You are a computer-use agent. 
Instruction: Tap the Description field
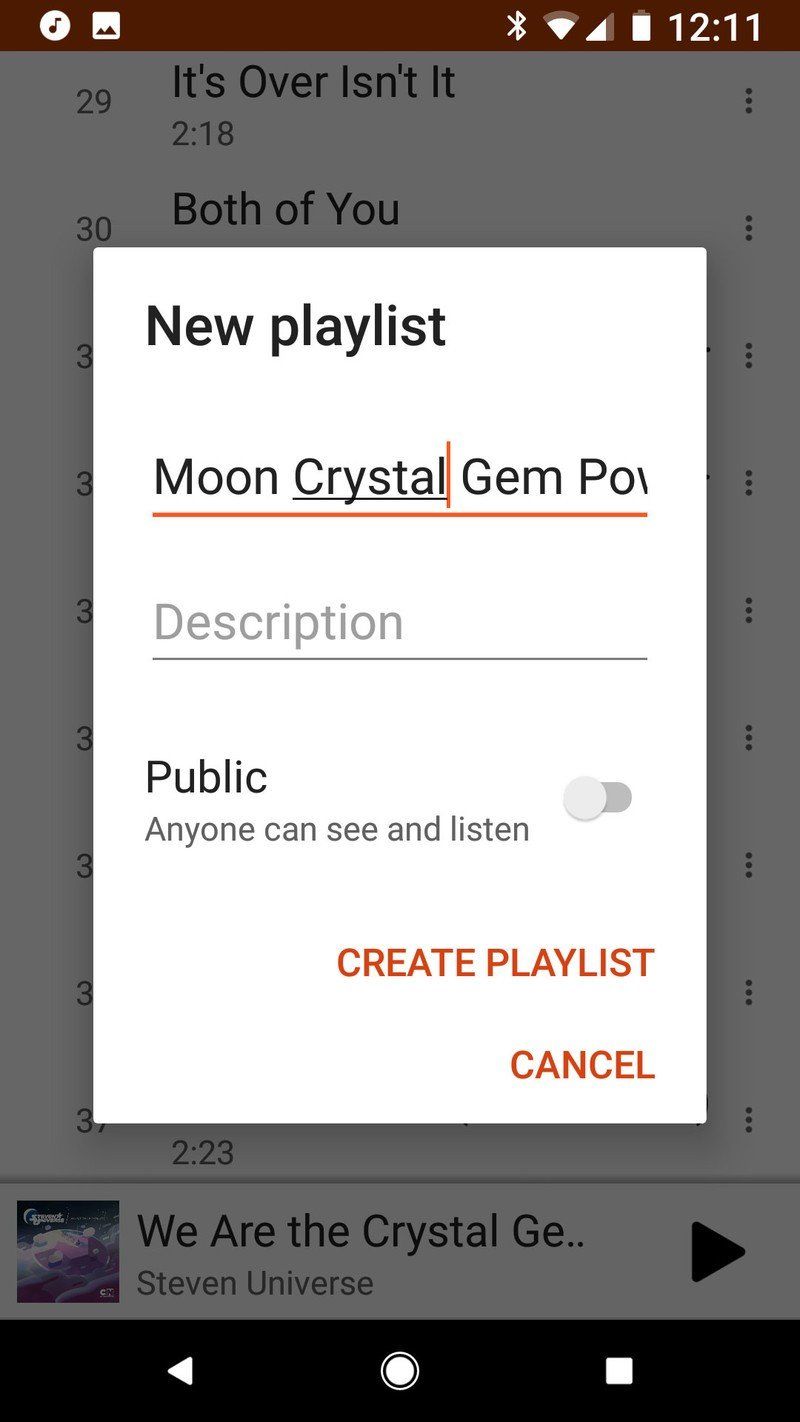point(398,622)
